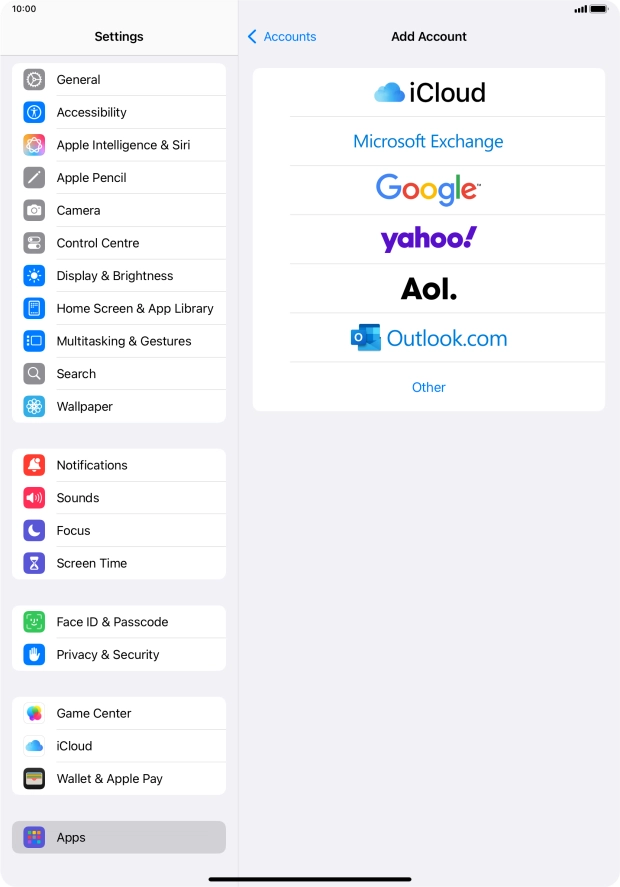Open Face ID & Passcode
The width and height of the screenshot is (620, 887).
tap(119, 622)
